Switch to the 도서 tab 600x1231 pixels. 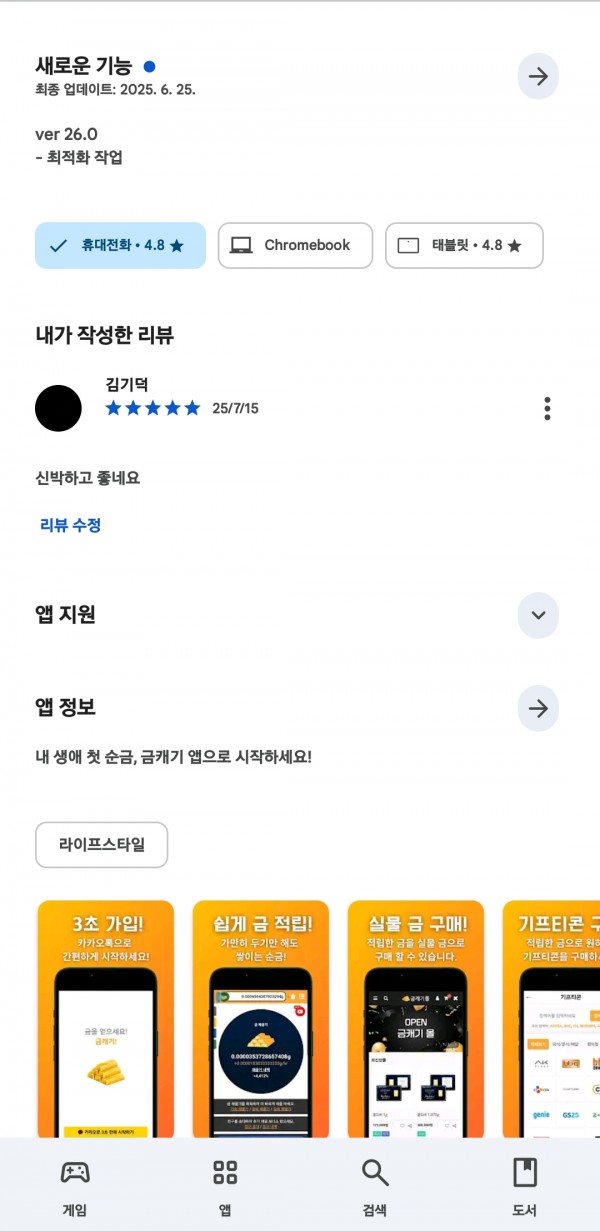[525, 1186]
